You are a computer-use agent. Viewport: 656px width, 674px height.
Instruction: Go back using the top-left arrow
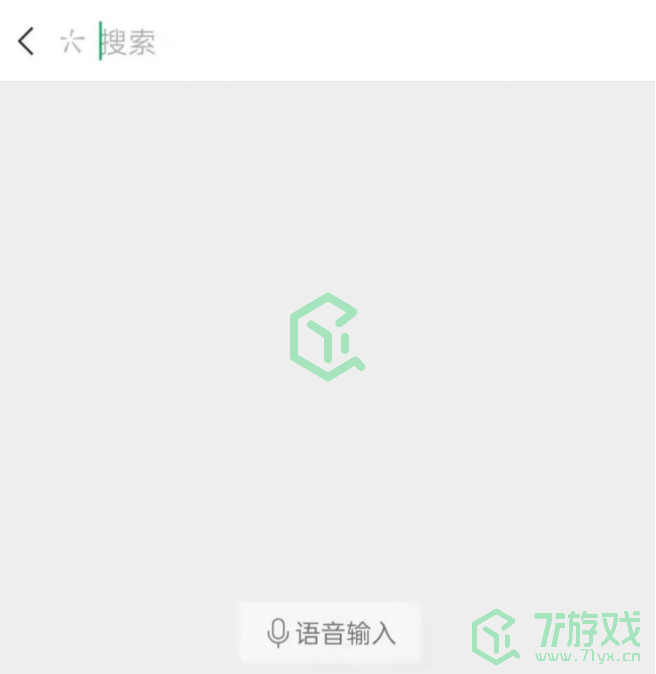26,41
